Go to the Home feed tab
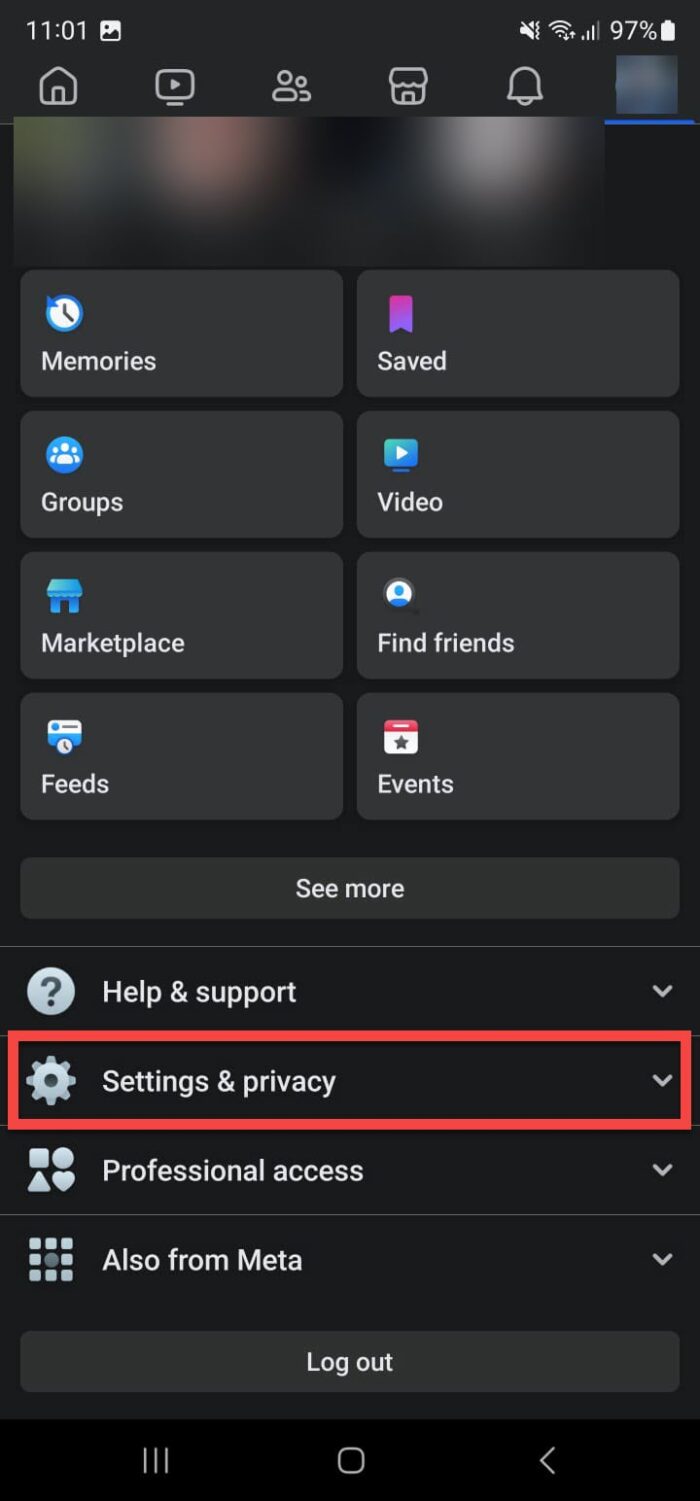This screenshot has height=1501, width=700. 58,86
